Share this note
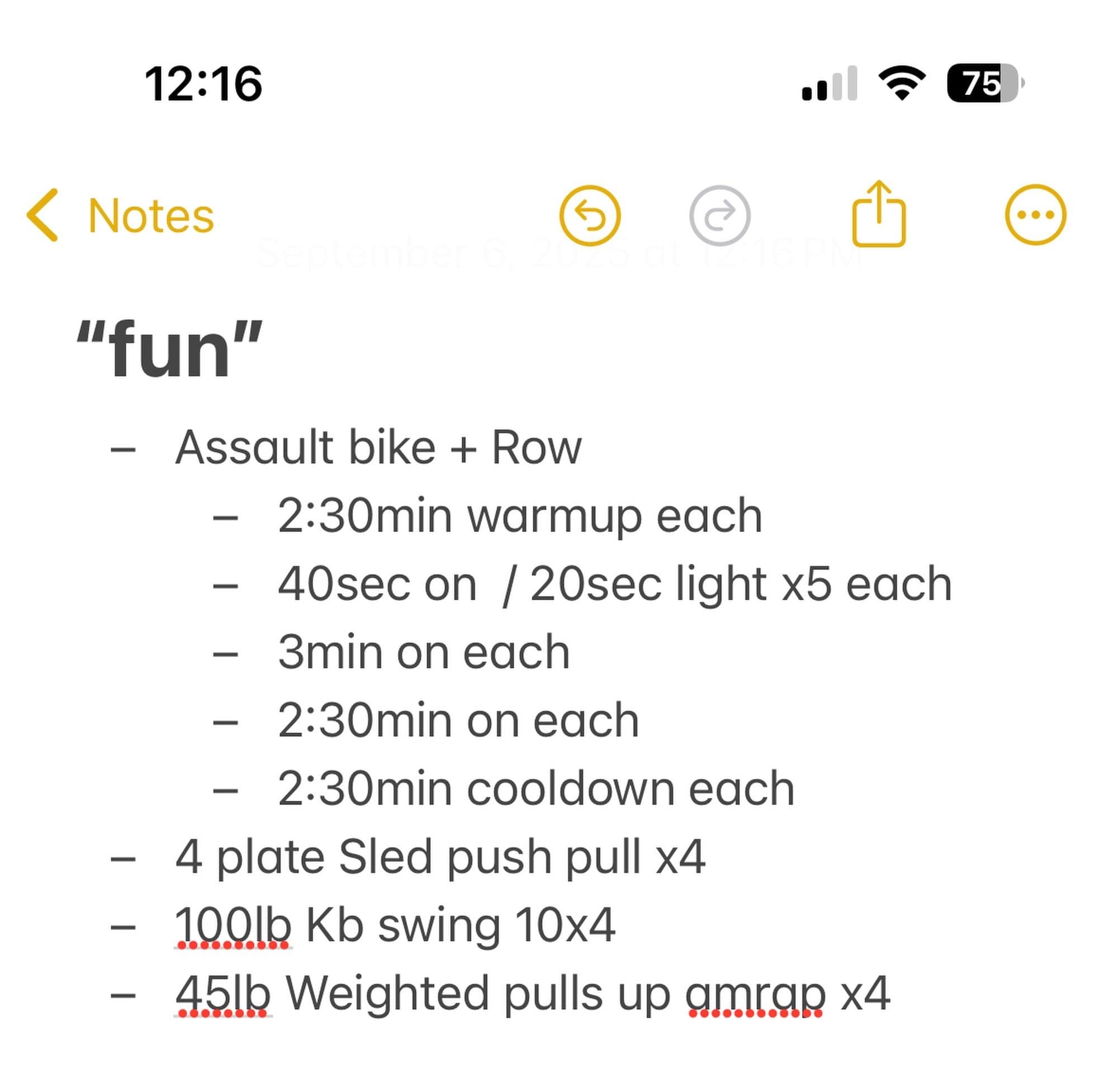This screenshot has height=1092, width=1118. [878, 214]
